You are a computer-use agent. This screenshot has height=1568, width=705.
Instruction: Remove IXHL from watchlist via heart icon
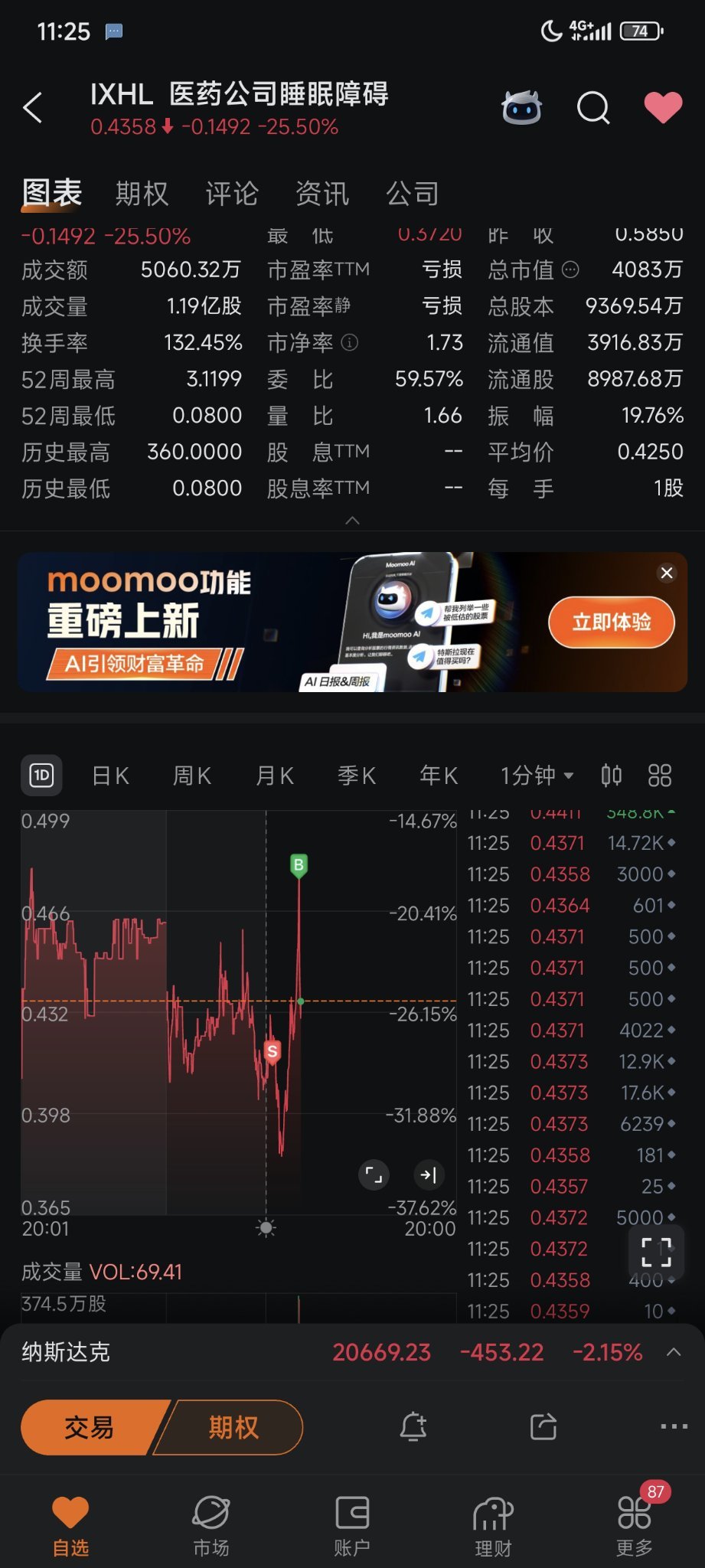663,107
